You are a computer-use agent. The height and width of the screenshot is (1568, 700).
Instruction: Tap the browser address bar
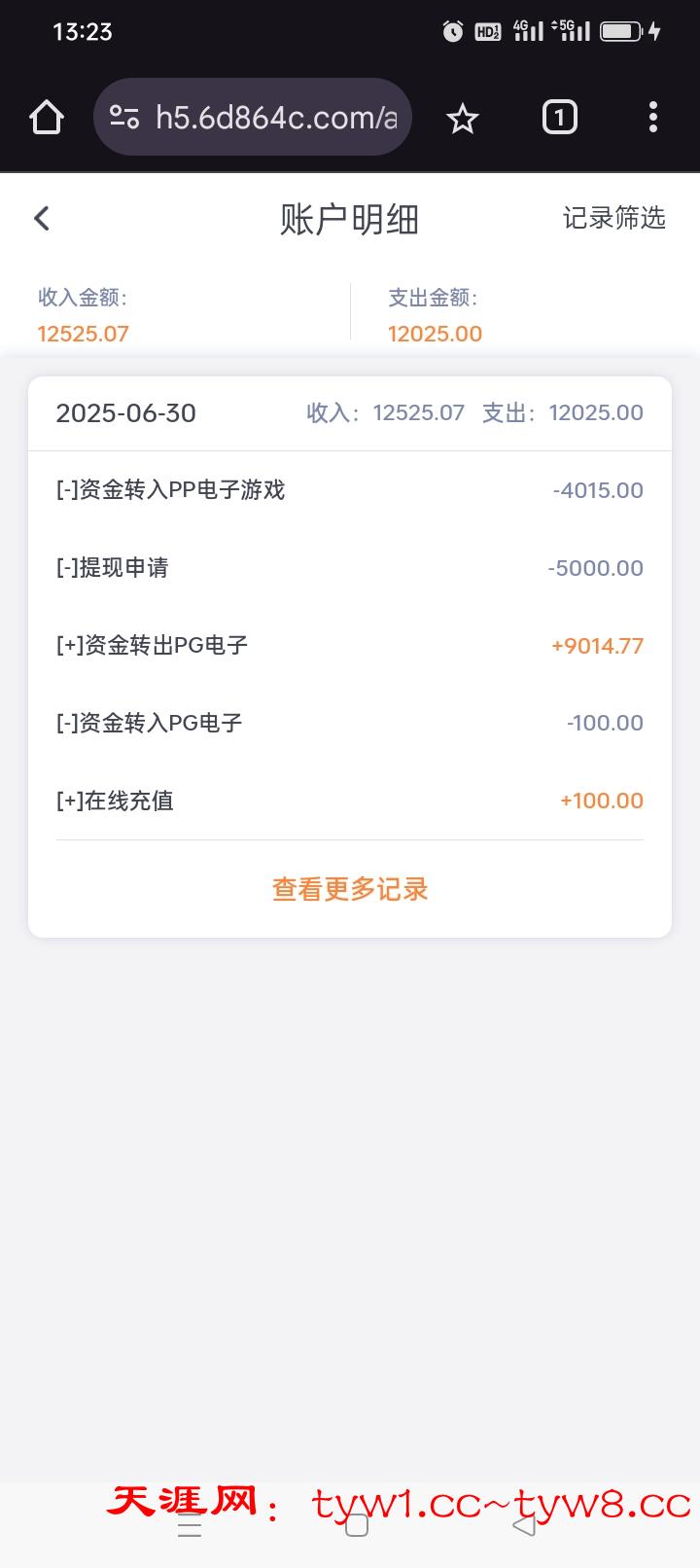[x=276, y=118]
